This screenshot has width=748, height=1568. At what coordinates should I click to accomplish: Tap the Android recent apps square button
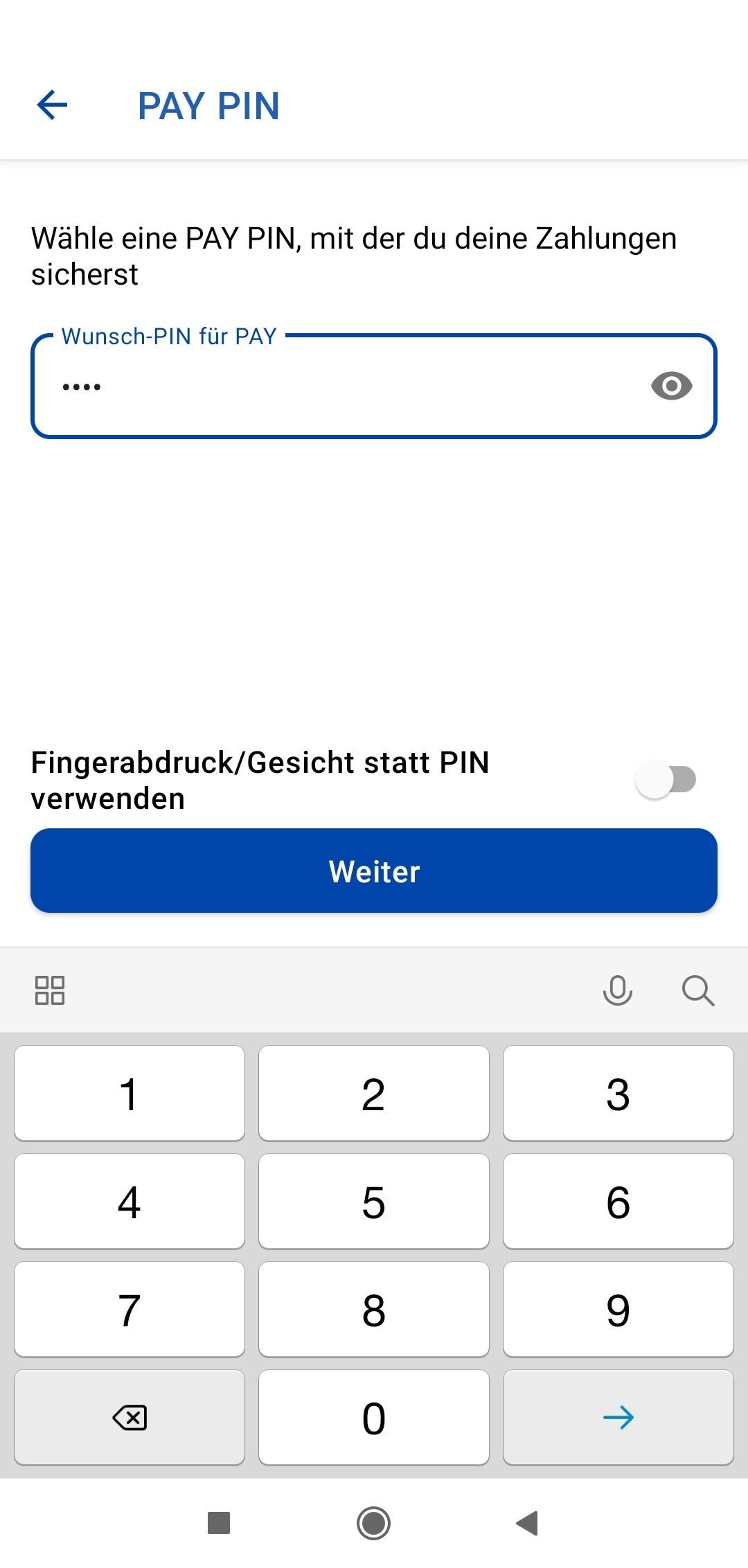pos(217,1524)
